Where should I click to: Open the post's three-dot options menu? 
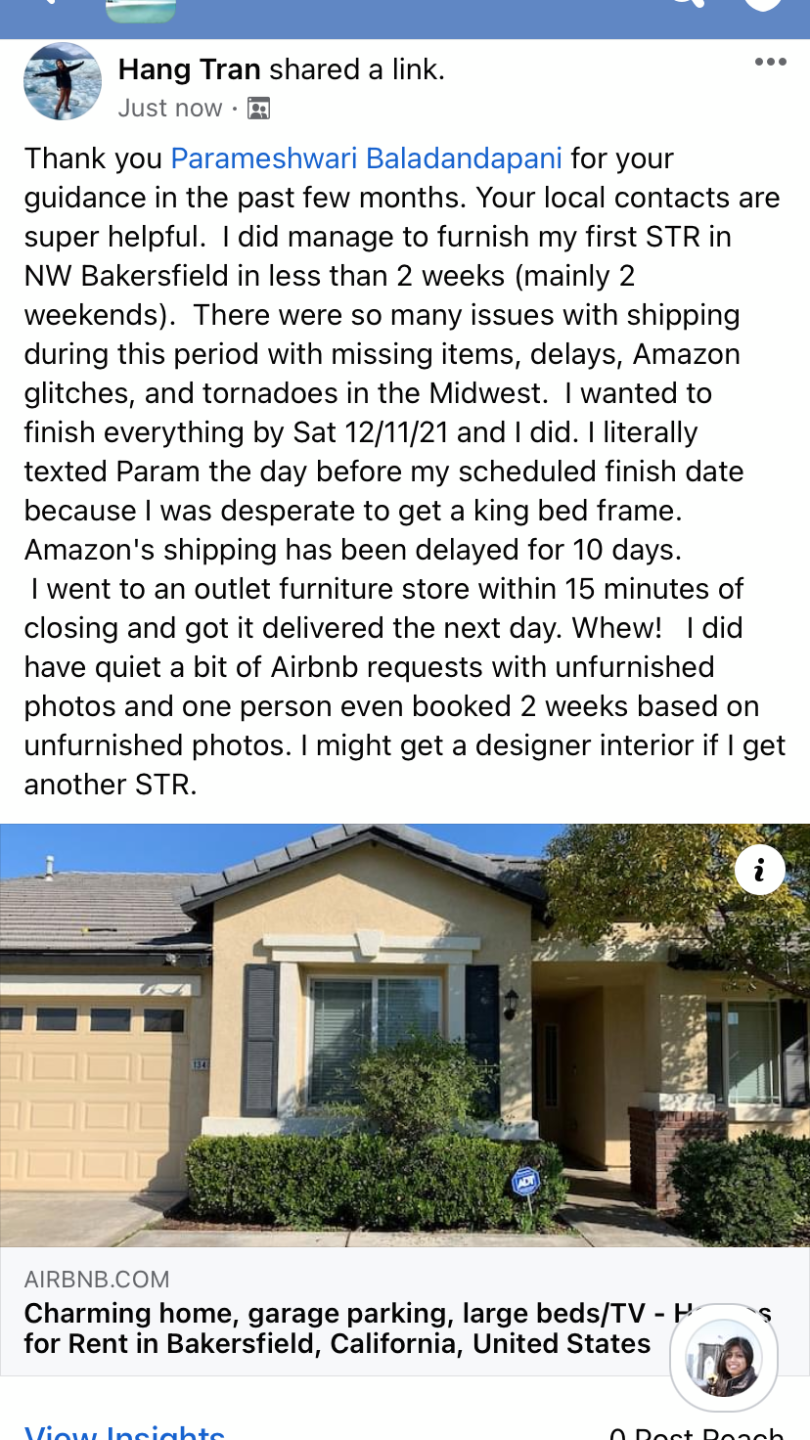pos(770,62)
